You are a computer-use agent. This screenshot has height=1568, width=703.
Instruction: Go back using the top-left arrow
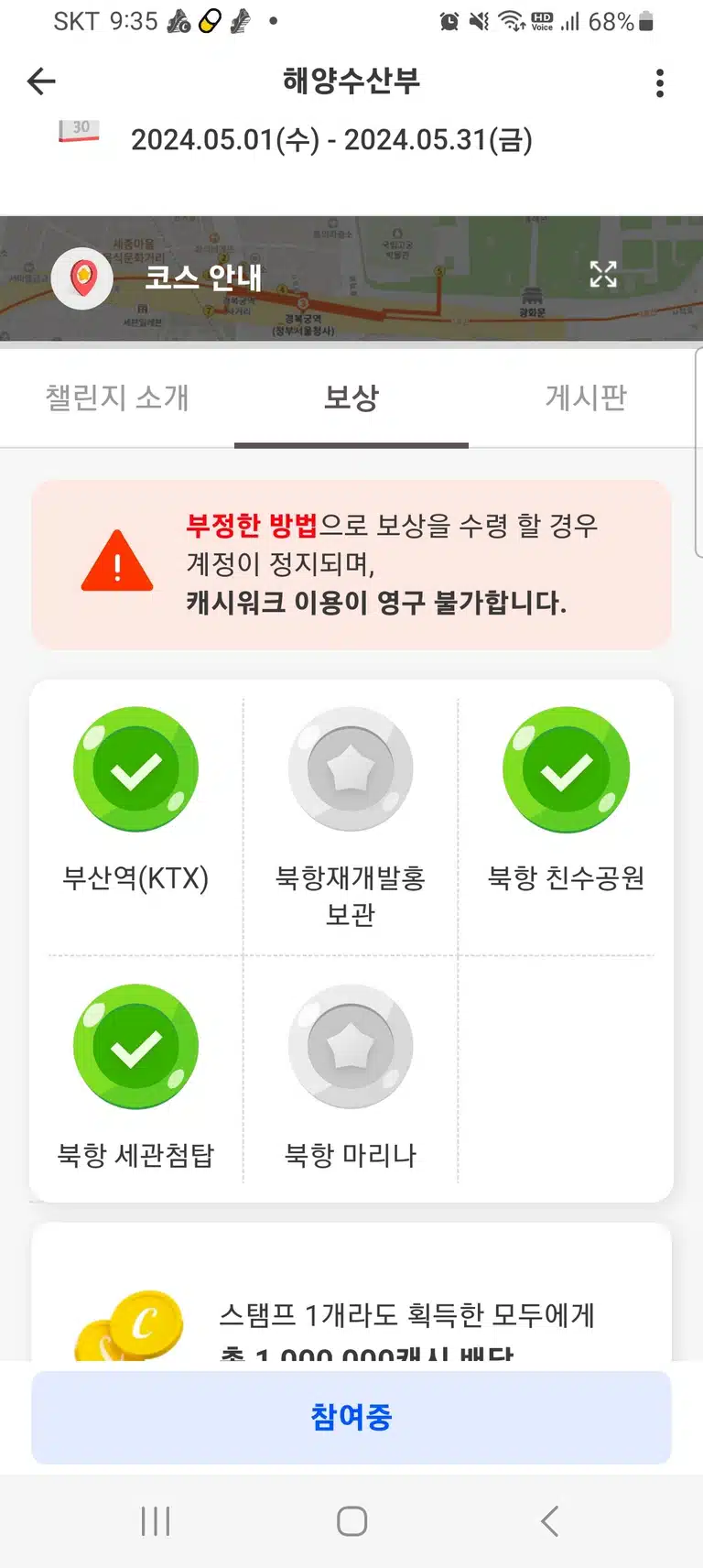[x=41, y=82]
